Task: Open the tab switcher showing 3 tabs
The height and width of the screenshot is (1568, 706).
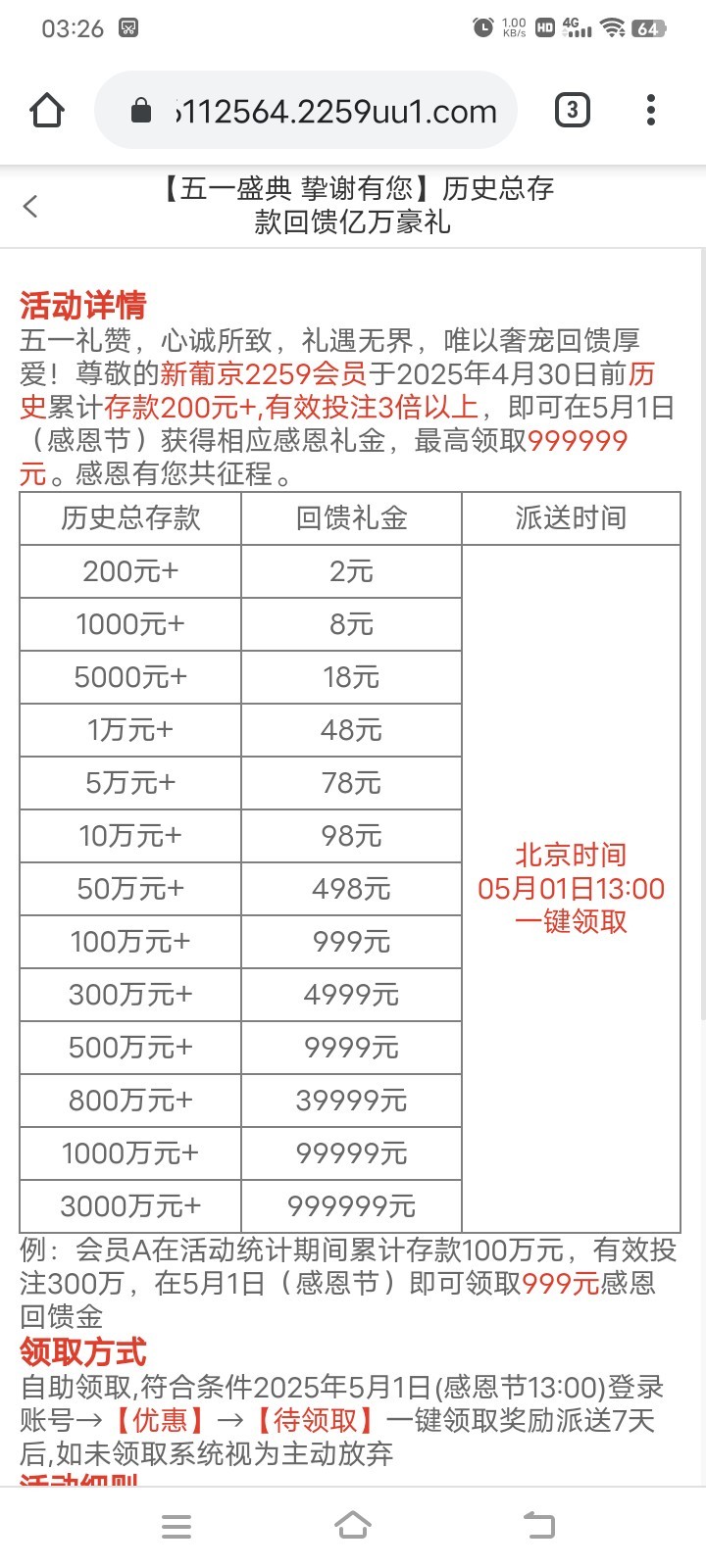Action: [x=573, y=110]
